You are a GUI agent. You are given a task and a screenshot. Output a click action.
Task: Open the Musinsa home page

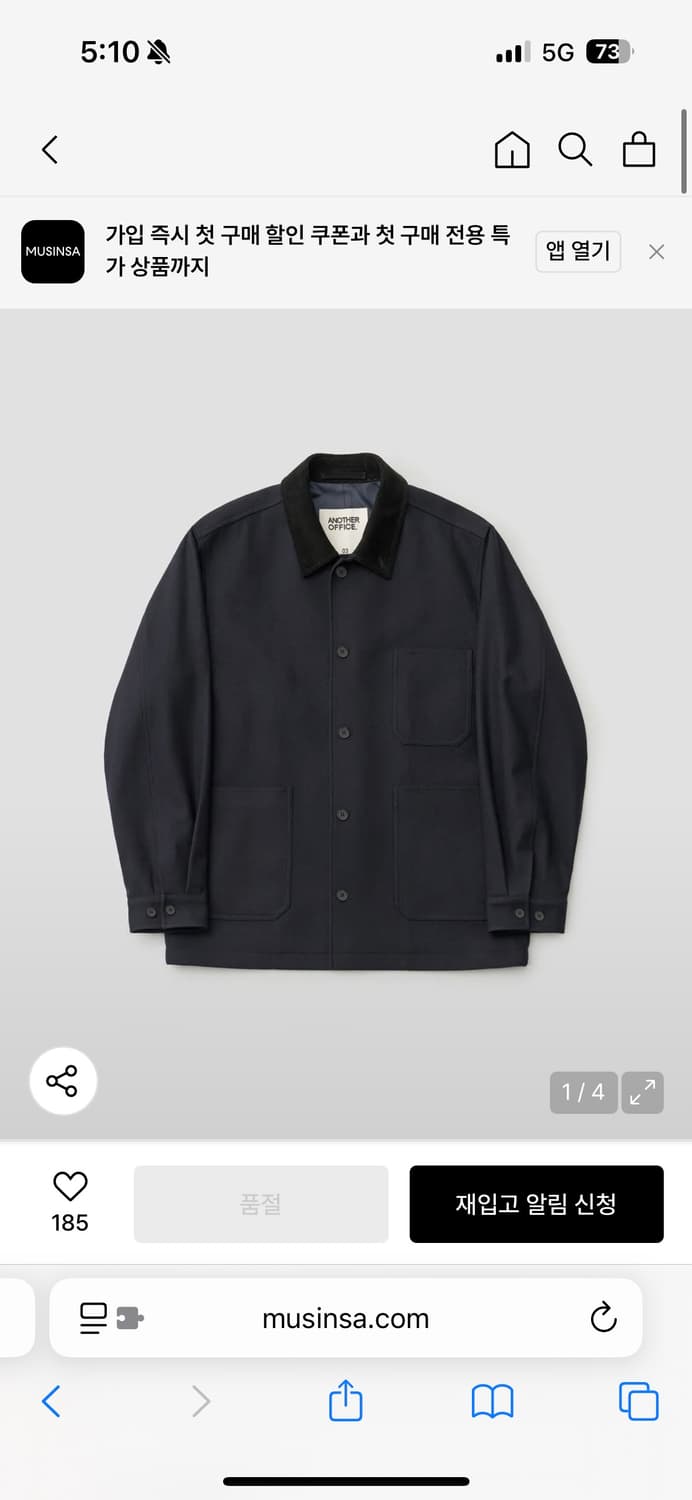point(512,150)
